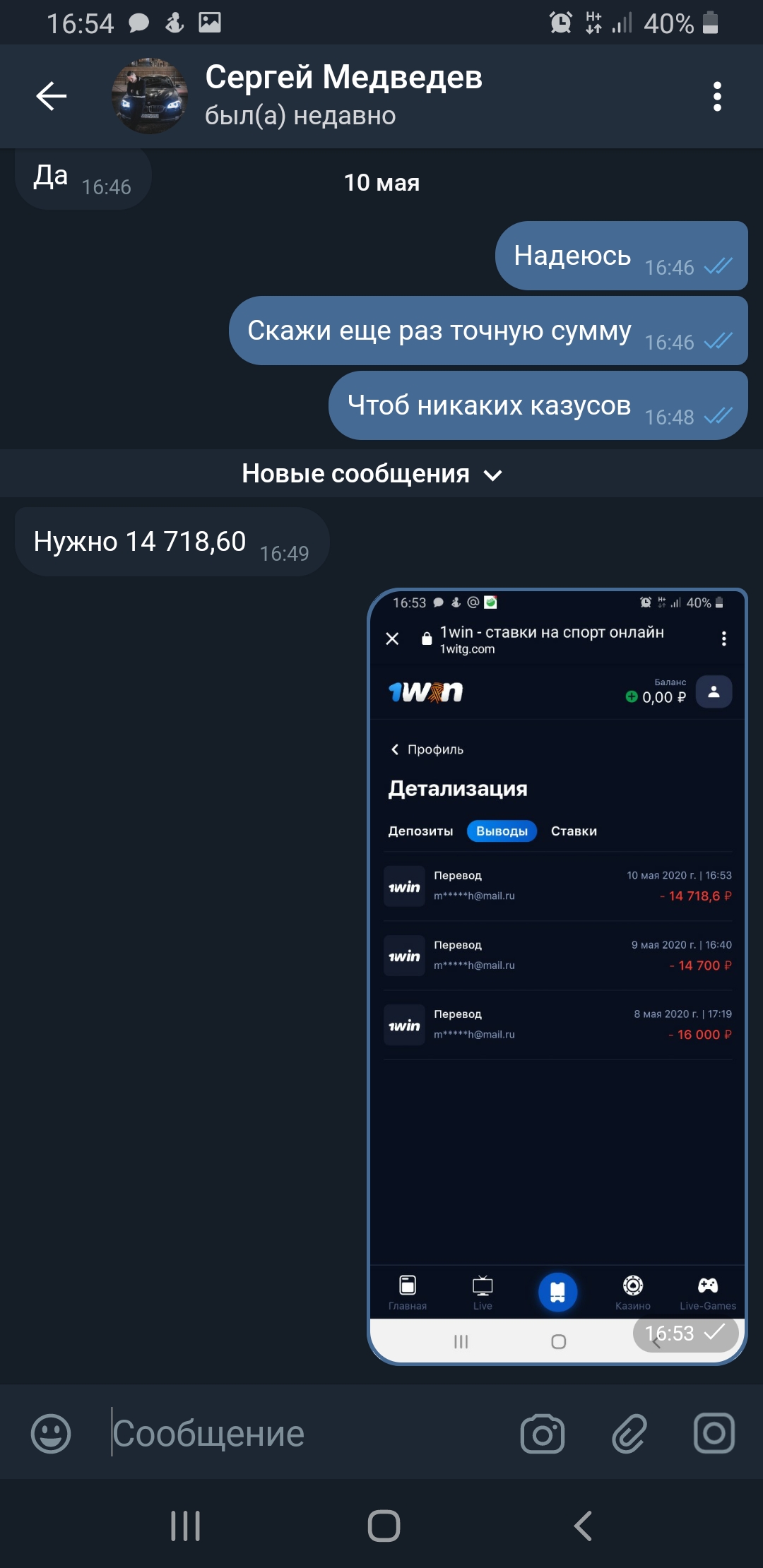
Task: Open the chat overflow menu
Action: [717, 96]
